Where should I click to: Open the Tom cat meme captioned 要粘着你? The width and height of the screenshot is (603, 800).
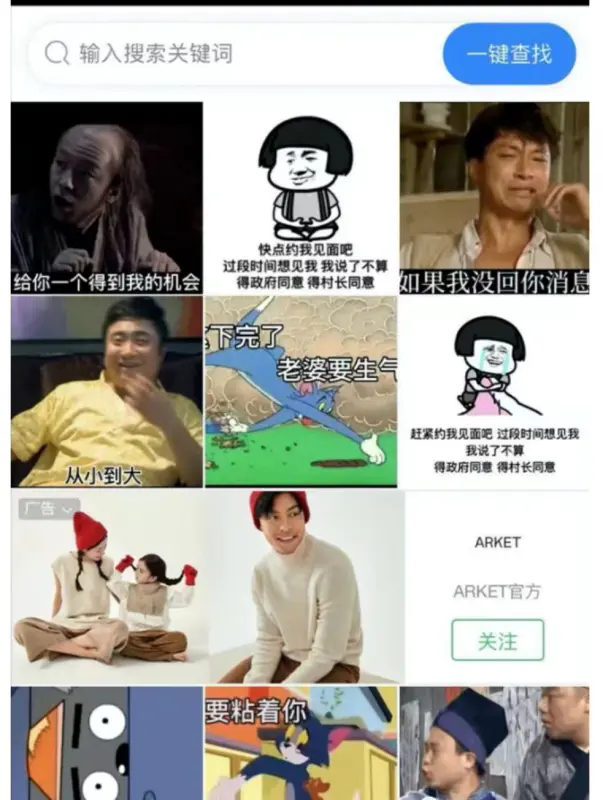301,743
